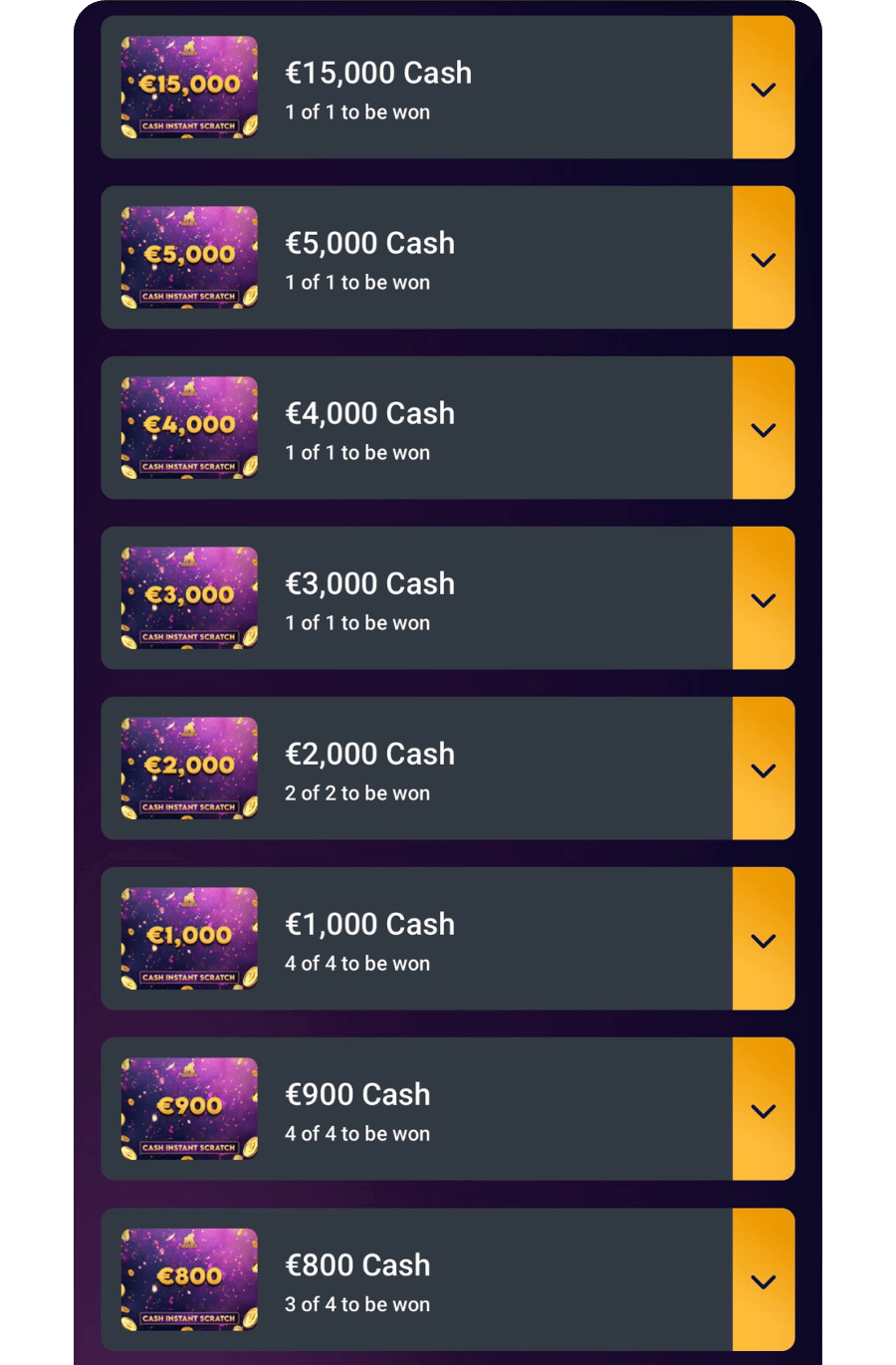
Task: Expand the €2,000 Cash prize chevron
Action: tap(763, 770)
